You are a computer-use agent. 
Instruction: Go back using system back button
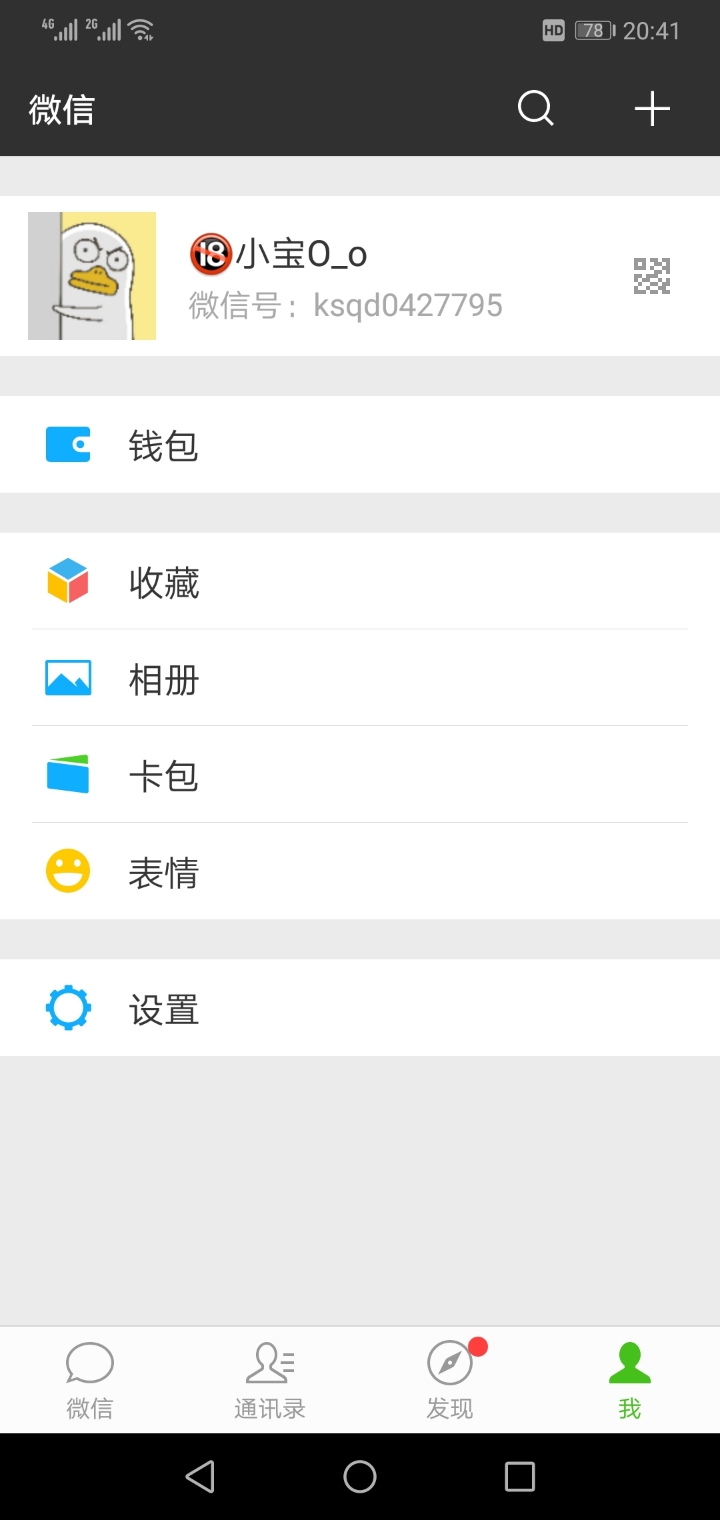point(200,1476)
